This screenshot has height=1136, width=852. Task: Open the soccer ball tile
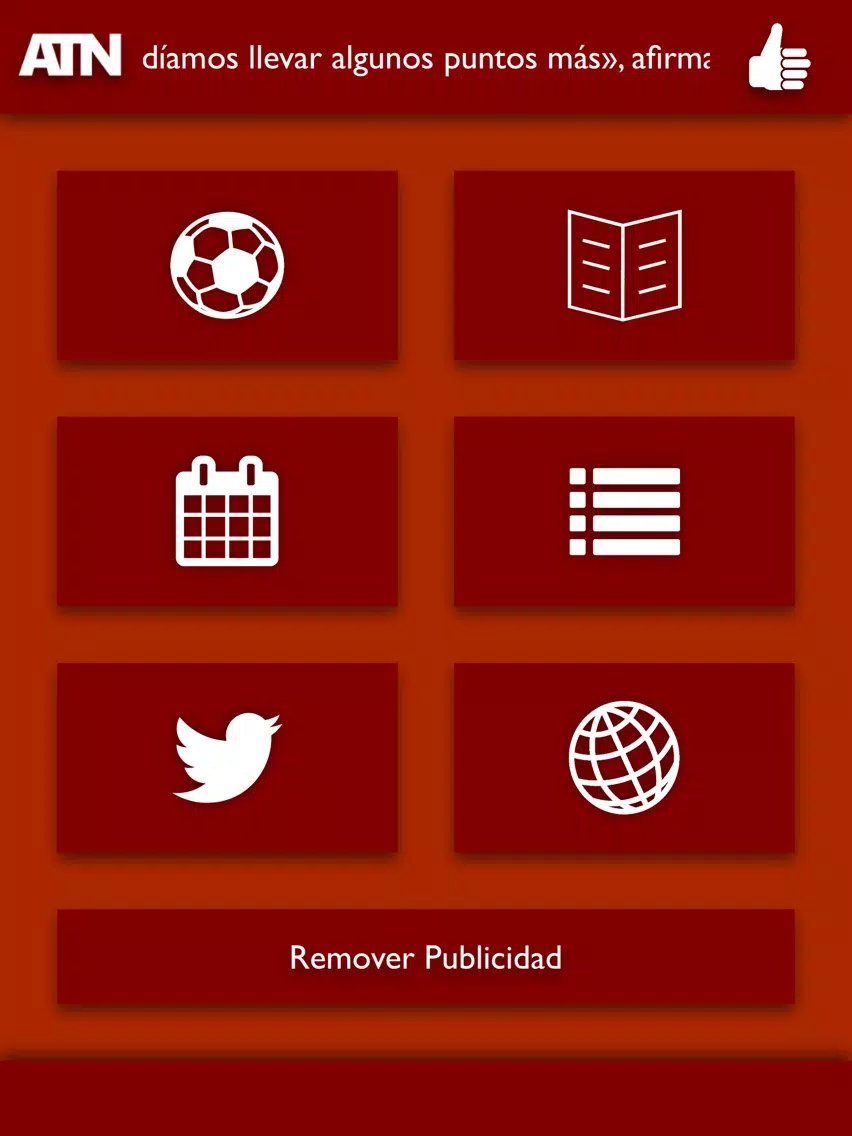[x=227, y=265]
